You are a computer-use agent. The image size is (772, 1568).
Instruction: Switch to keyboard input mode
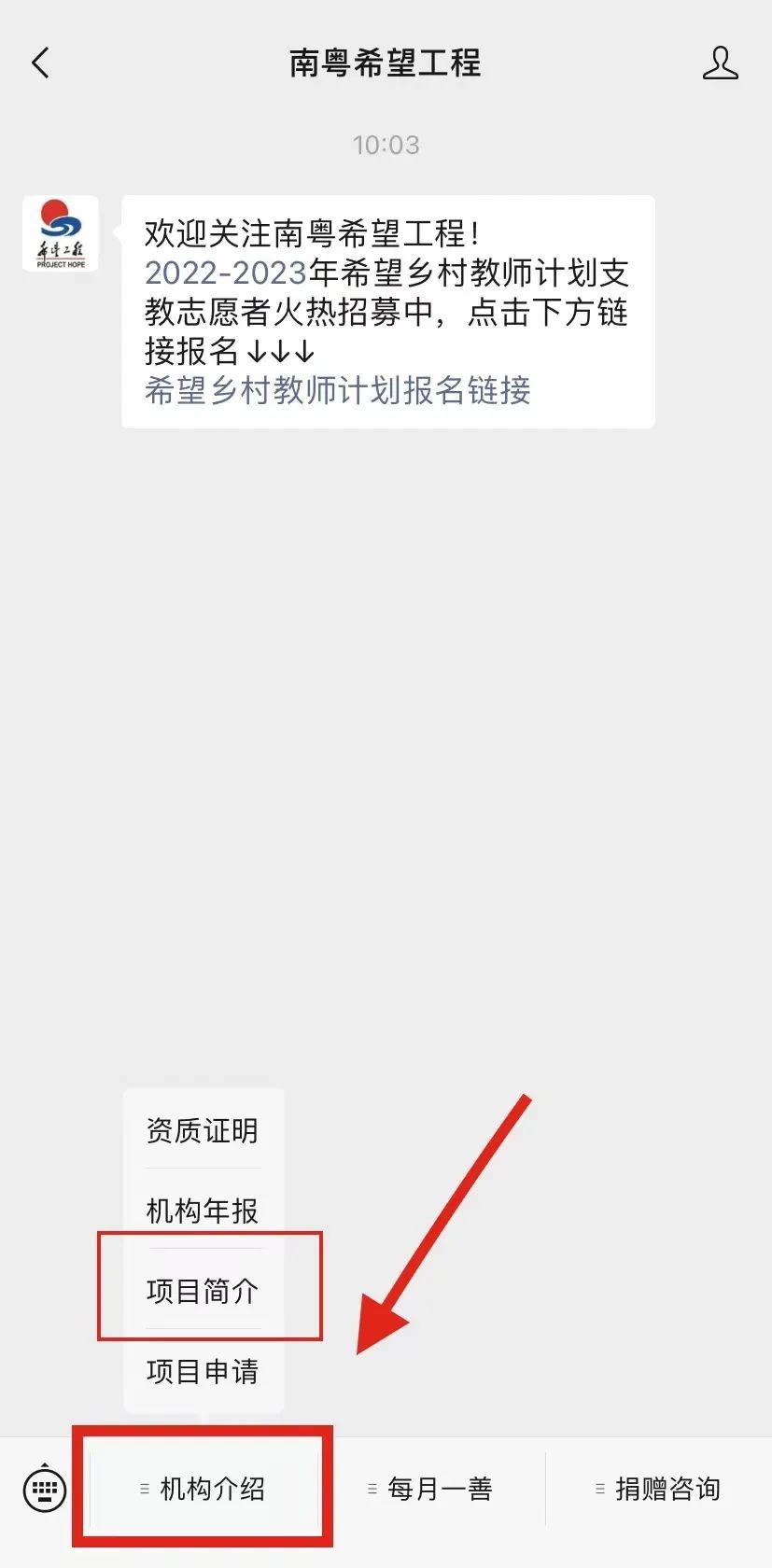[x=45, y=1489]
